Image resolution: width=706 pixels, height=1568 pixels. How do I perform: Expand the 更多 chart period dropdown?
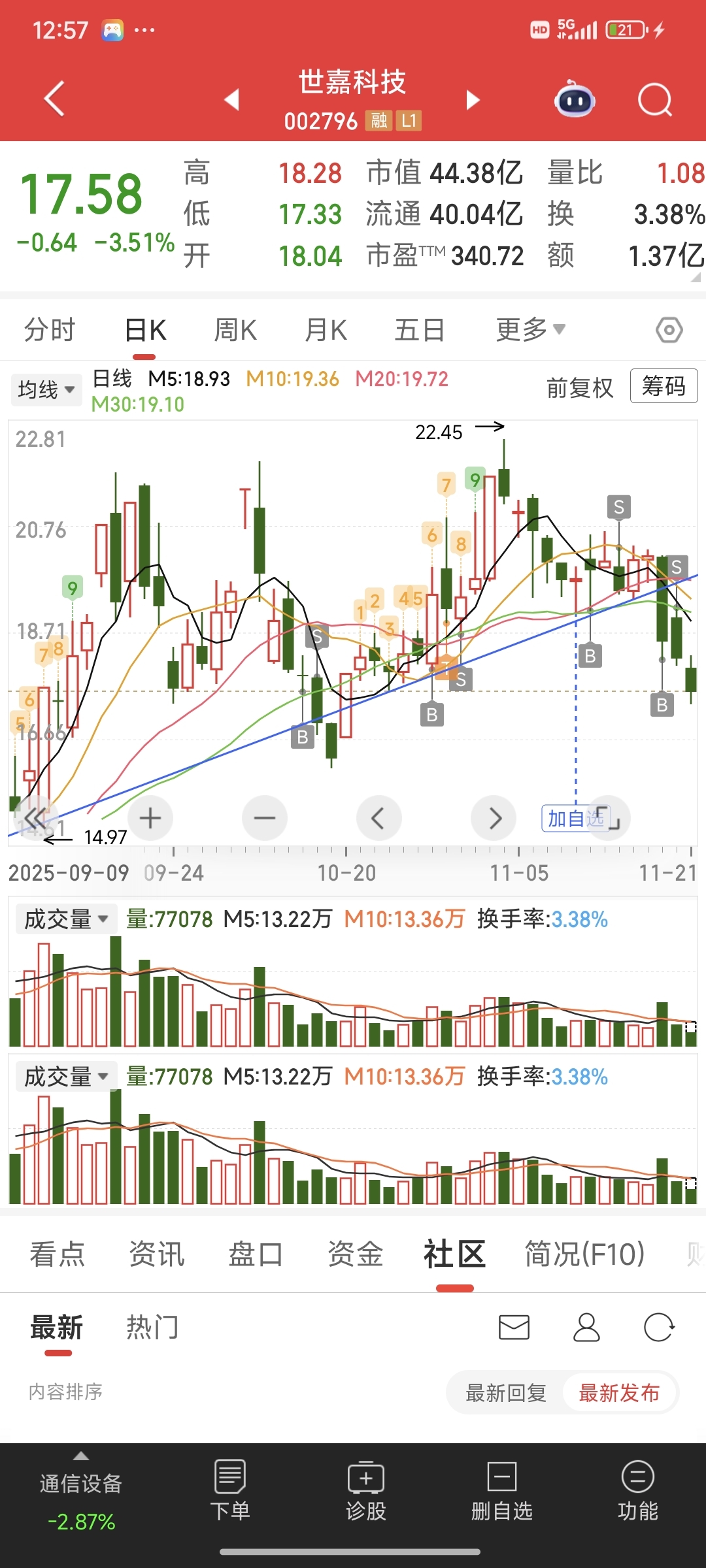[529, 330]
